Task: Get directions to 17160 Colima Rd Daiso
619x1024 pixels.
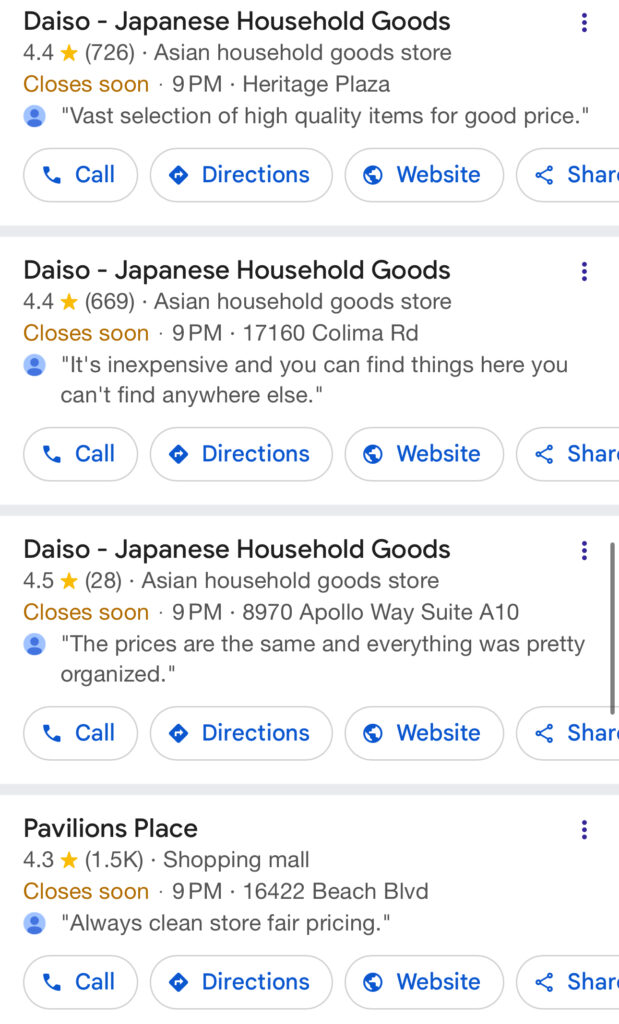Action: click(241, 454)
